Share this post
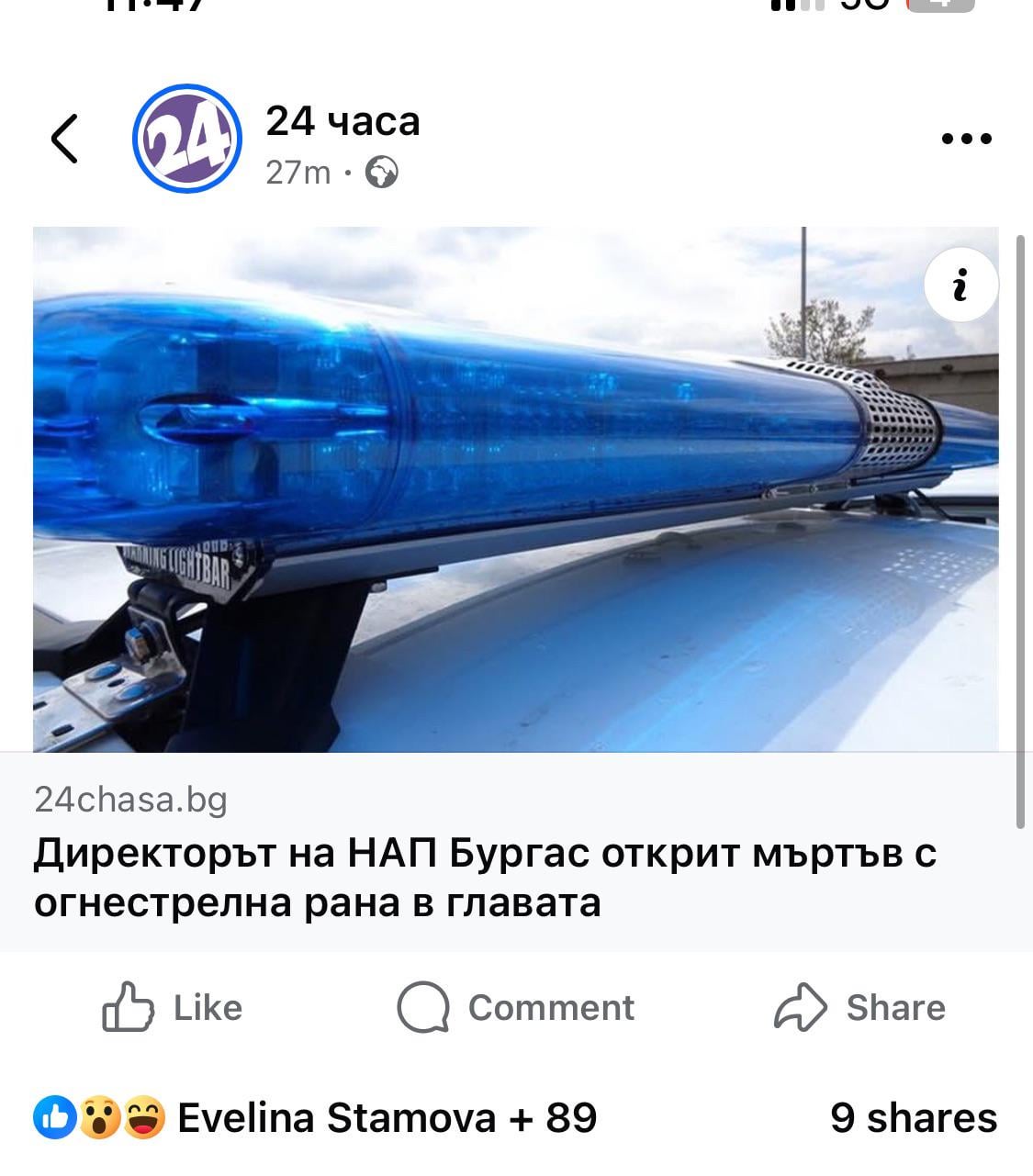 (x=859, y=1007)
